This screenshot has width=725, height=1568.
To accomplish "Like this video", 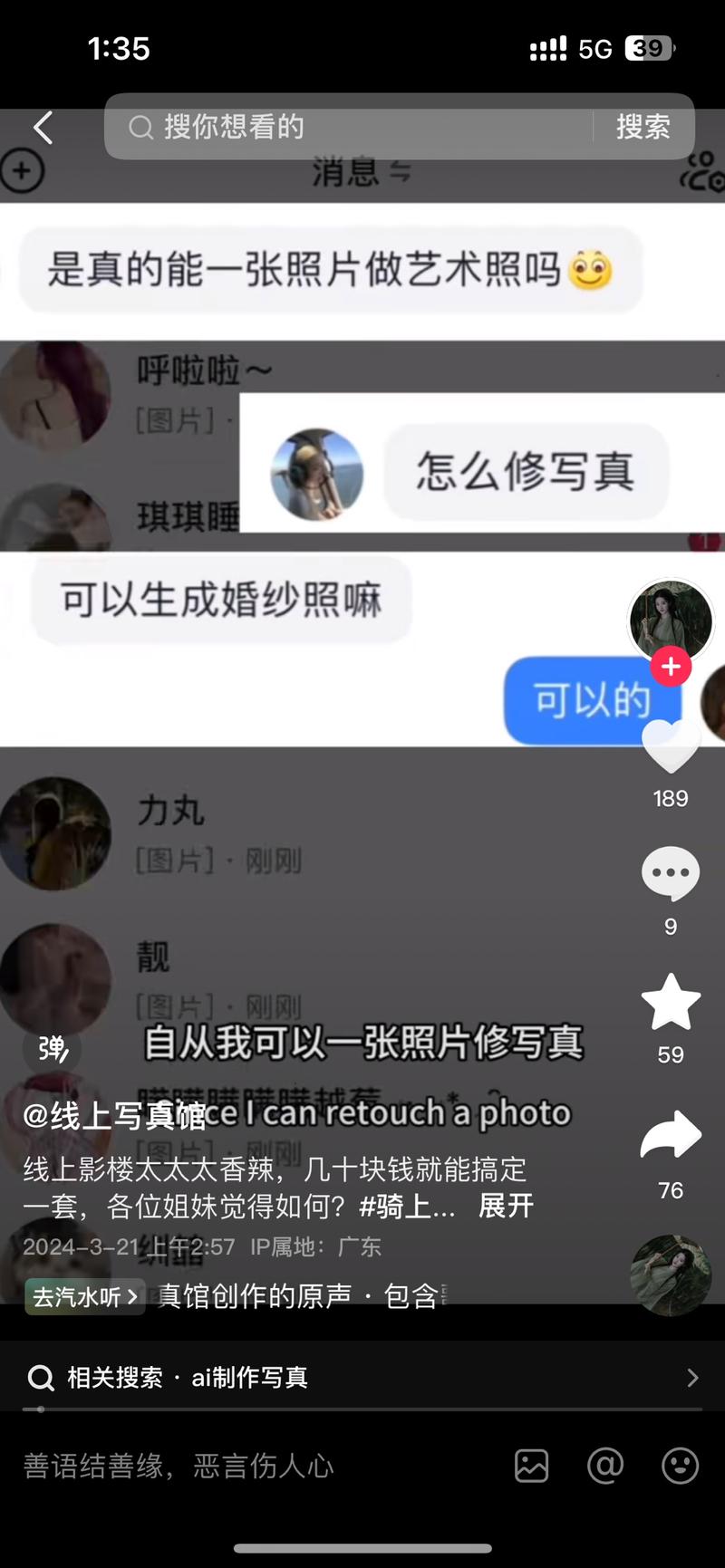I will point(671,746).
